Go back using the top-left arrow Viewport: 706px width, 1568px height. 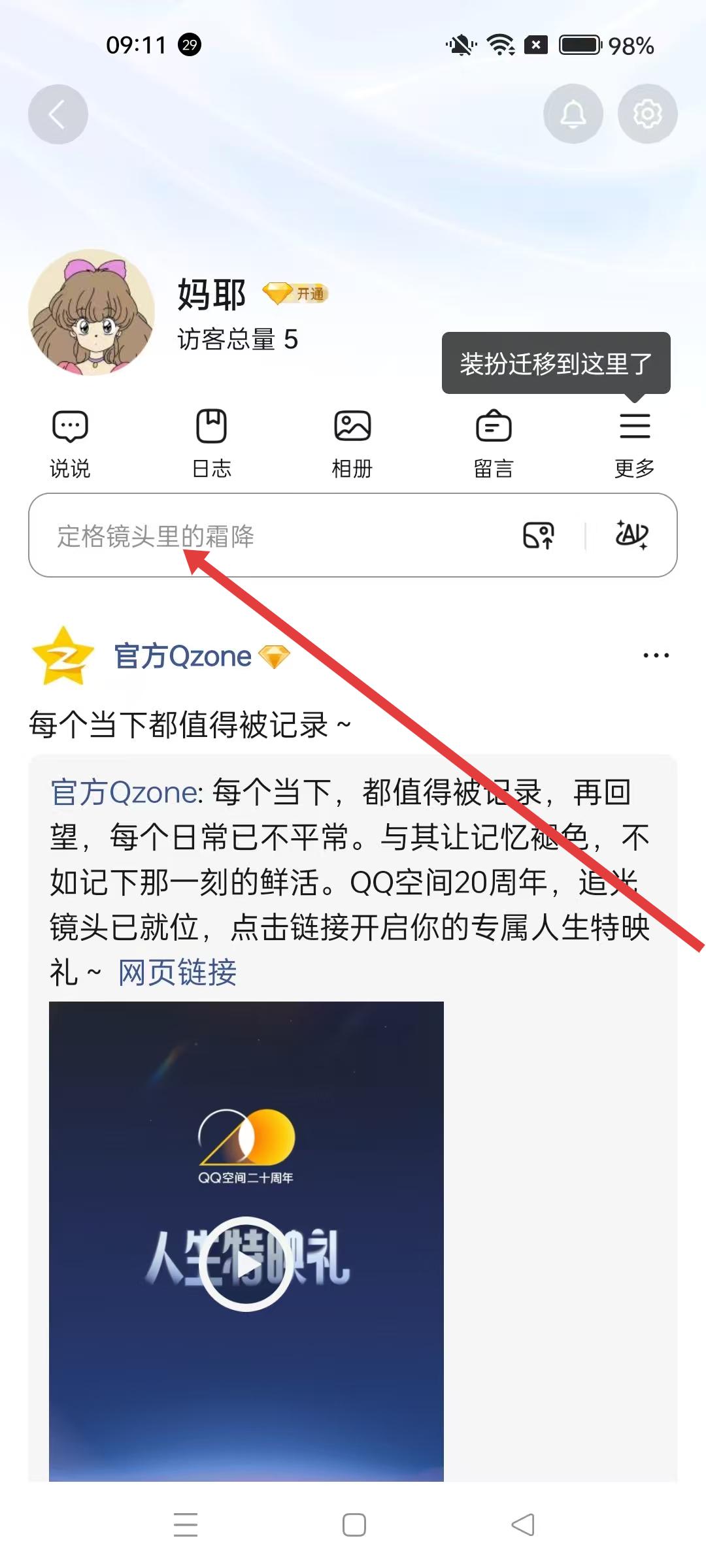point(58,114)
